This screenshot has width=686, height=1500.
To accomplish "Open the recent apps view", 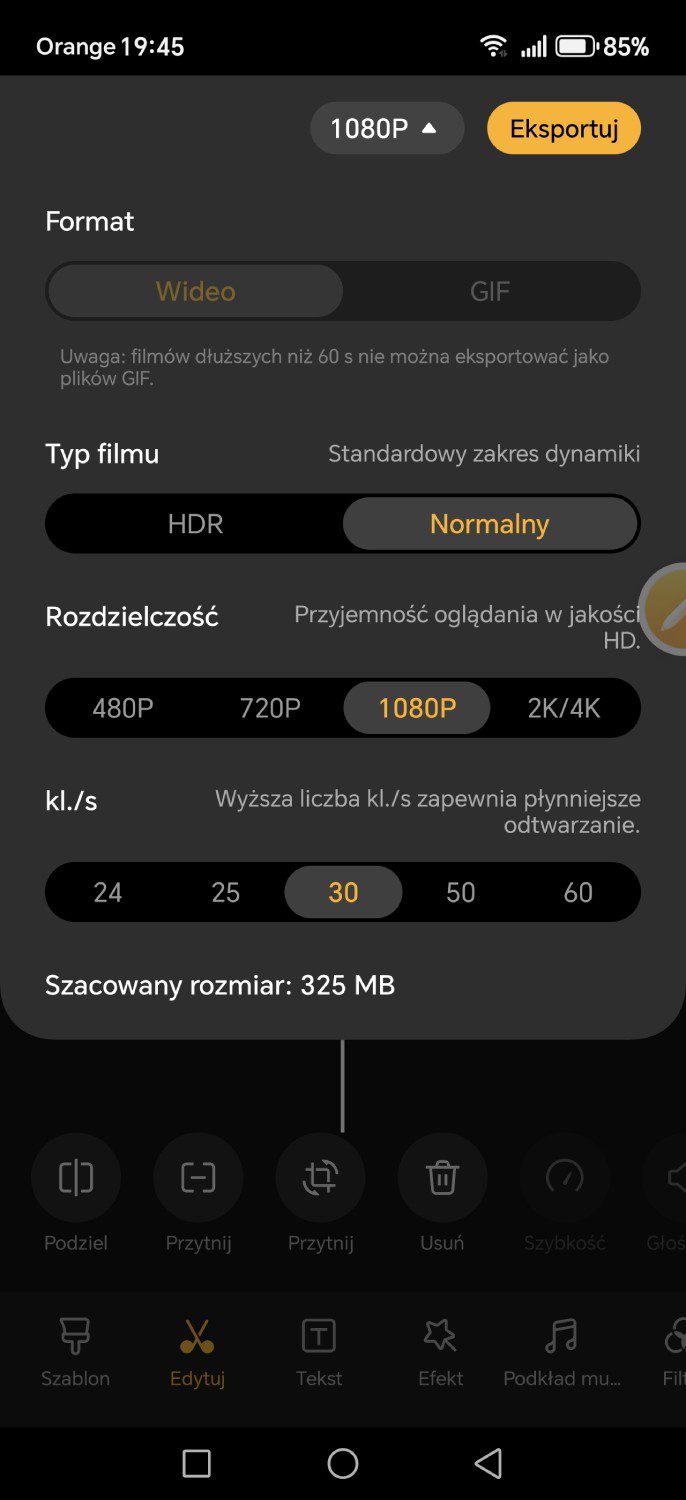I will 197,1464.
